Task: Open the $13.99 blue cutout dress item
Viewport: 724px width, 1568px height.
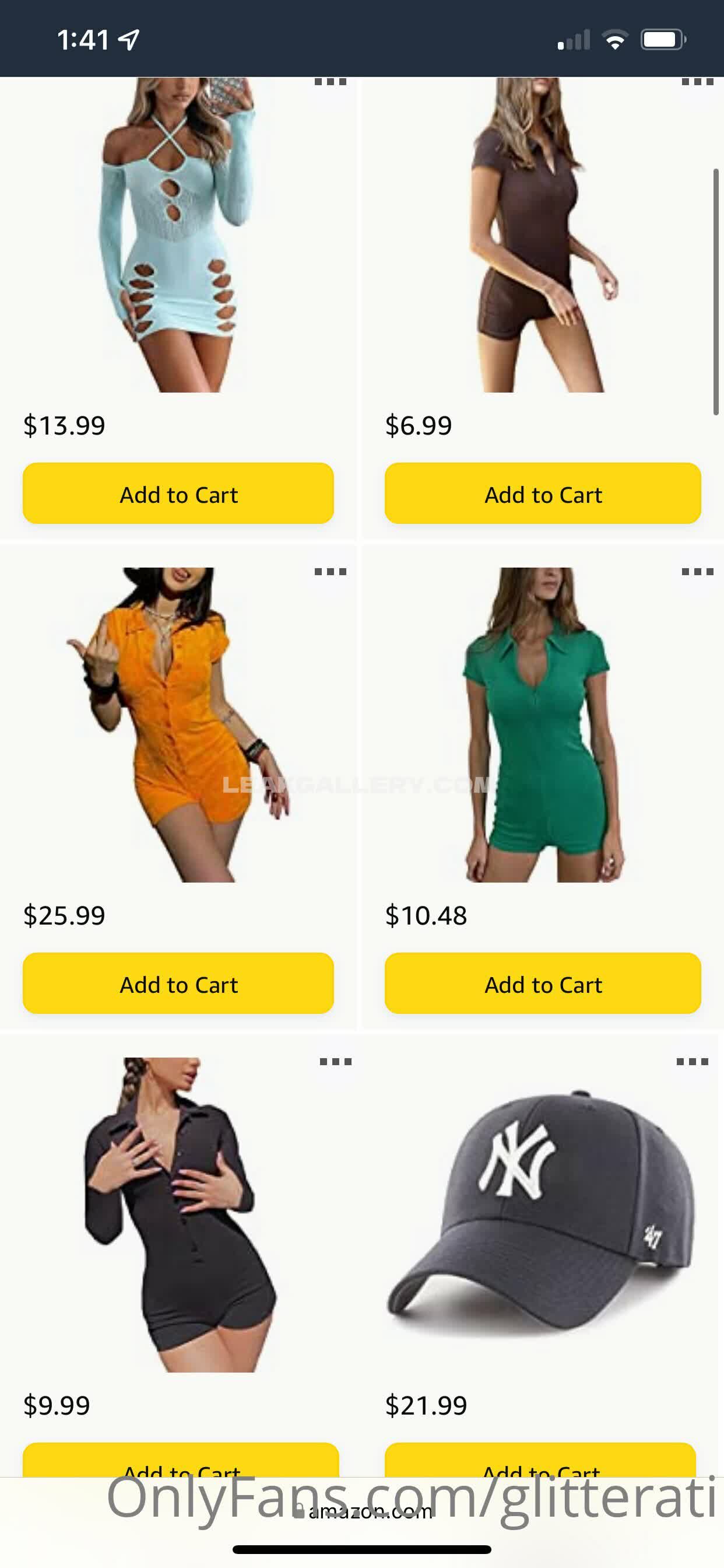Action: (177, 237)
